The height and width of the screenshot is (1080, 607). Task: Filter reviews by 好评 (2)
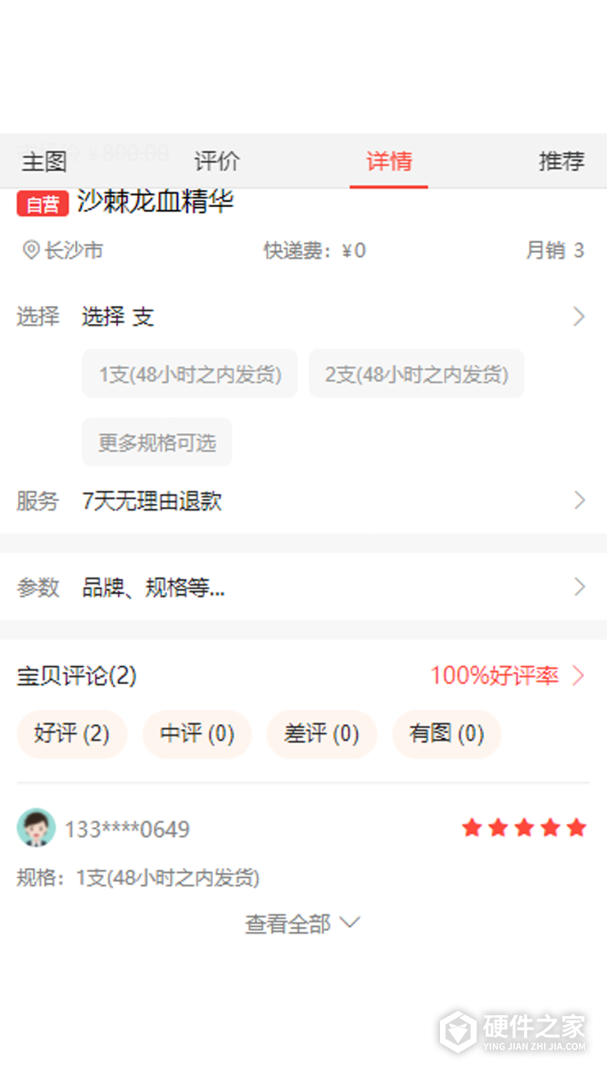click(72, 734)
